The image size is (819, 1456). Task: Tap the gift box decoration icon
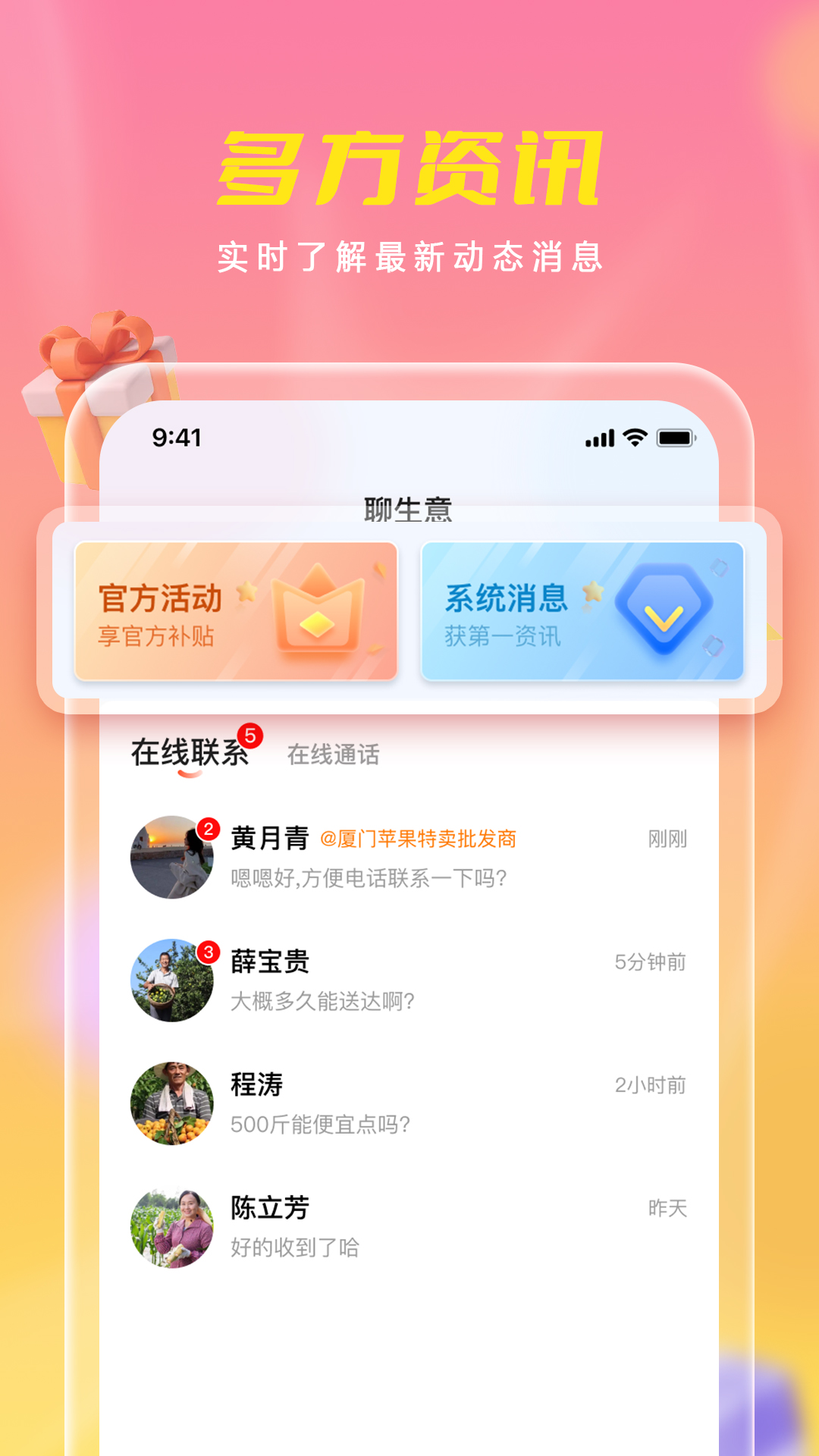(x=95, y=387)
